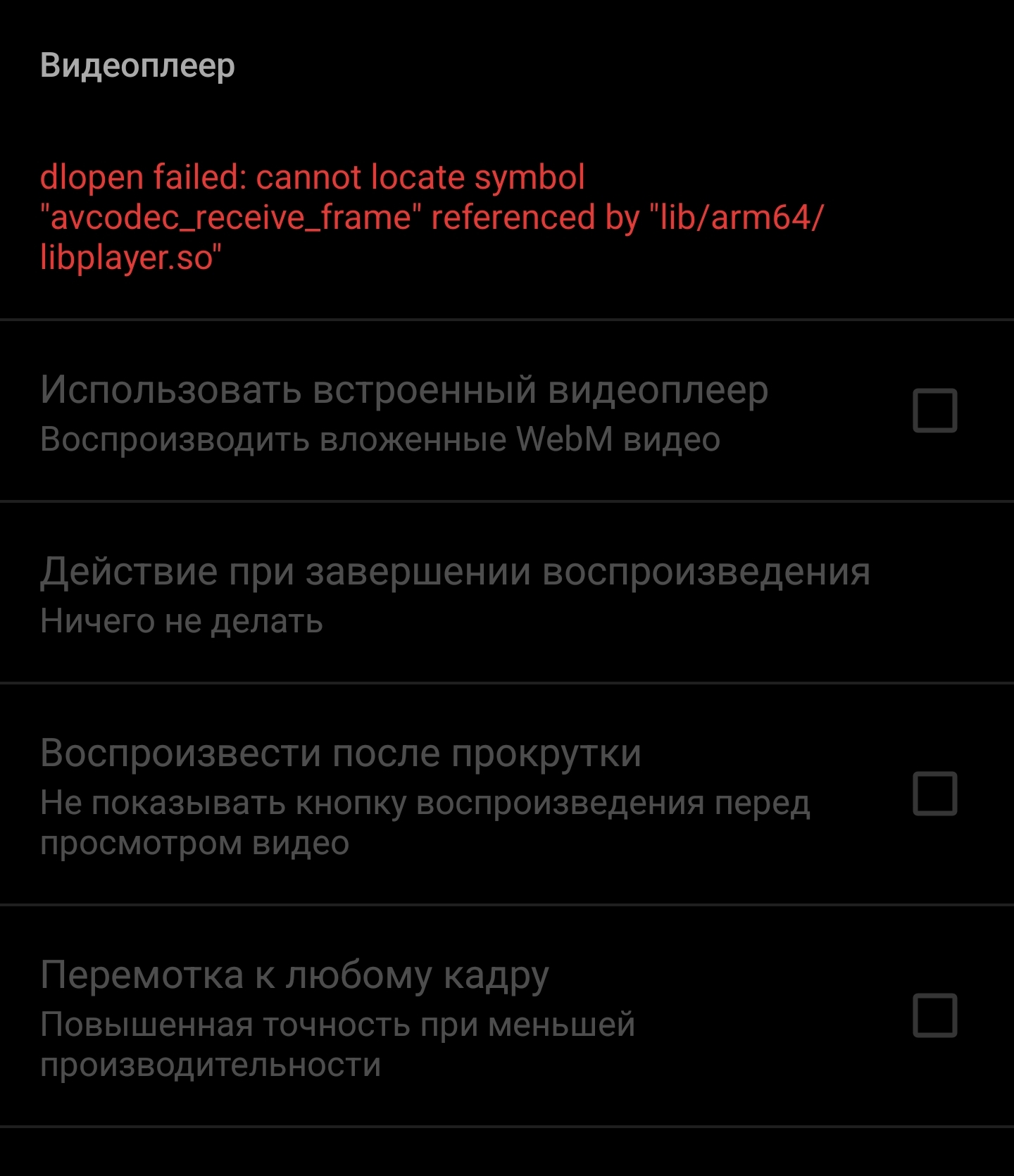
Task: Check the «Воспроизвести после прокрутки» checkbox
Action: [934, 794]
